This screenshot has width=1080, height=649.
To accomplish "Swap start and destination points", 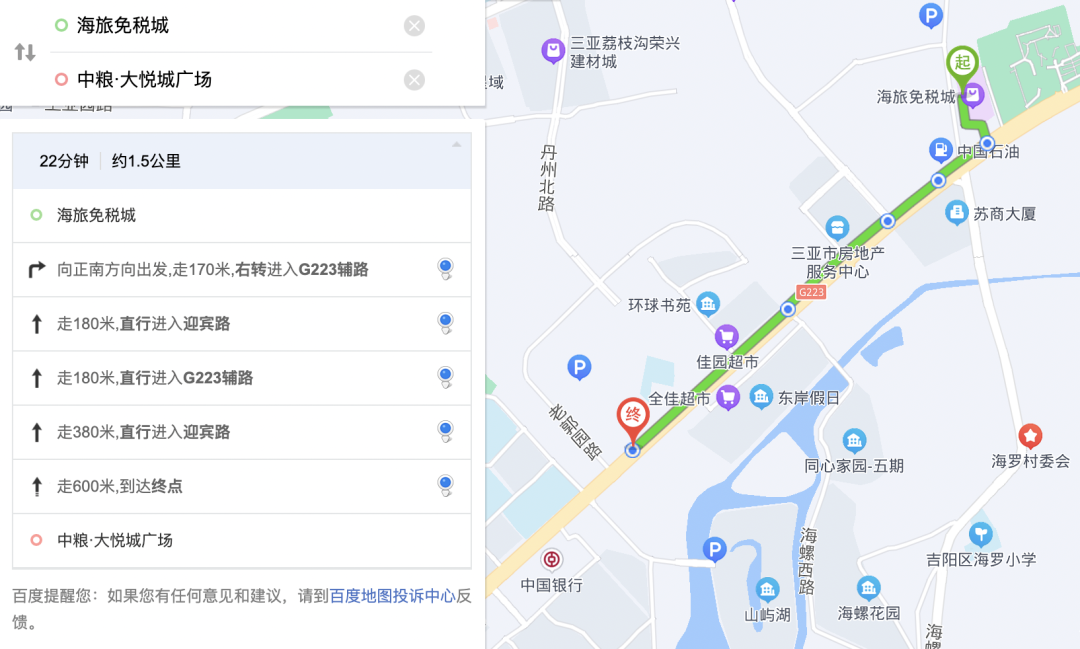I will pyautogui.click(x=25, y=52).
